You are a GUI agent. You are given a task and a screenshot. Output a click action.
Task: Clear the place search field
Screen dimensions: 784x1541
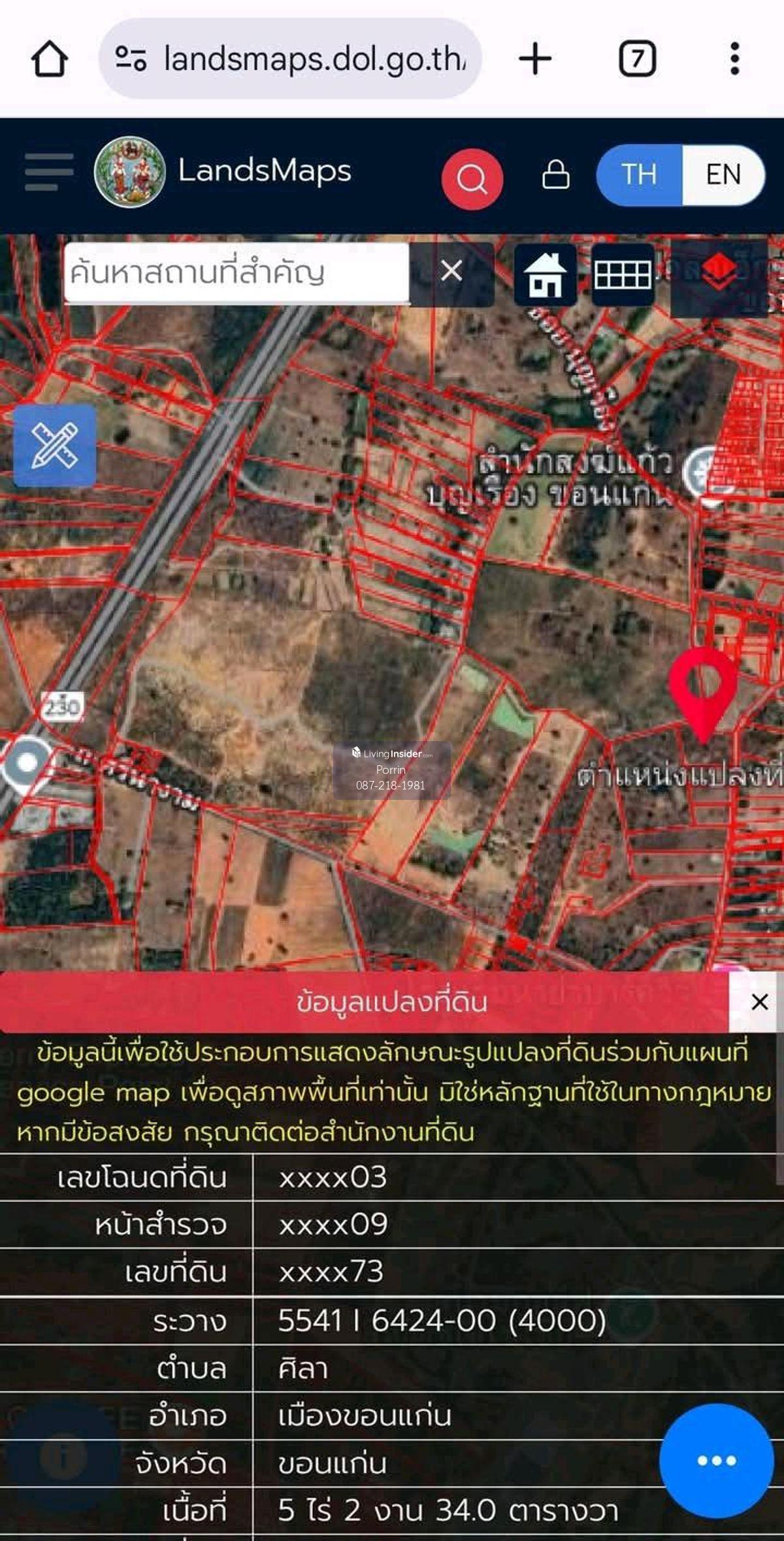click(451, 271)
